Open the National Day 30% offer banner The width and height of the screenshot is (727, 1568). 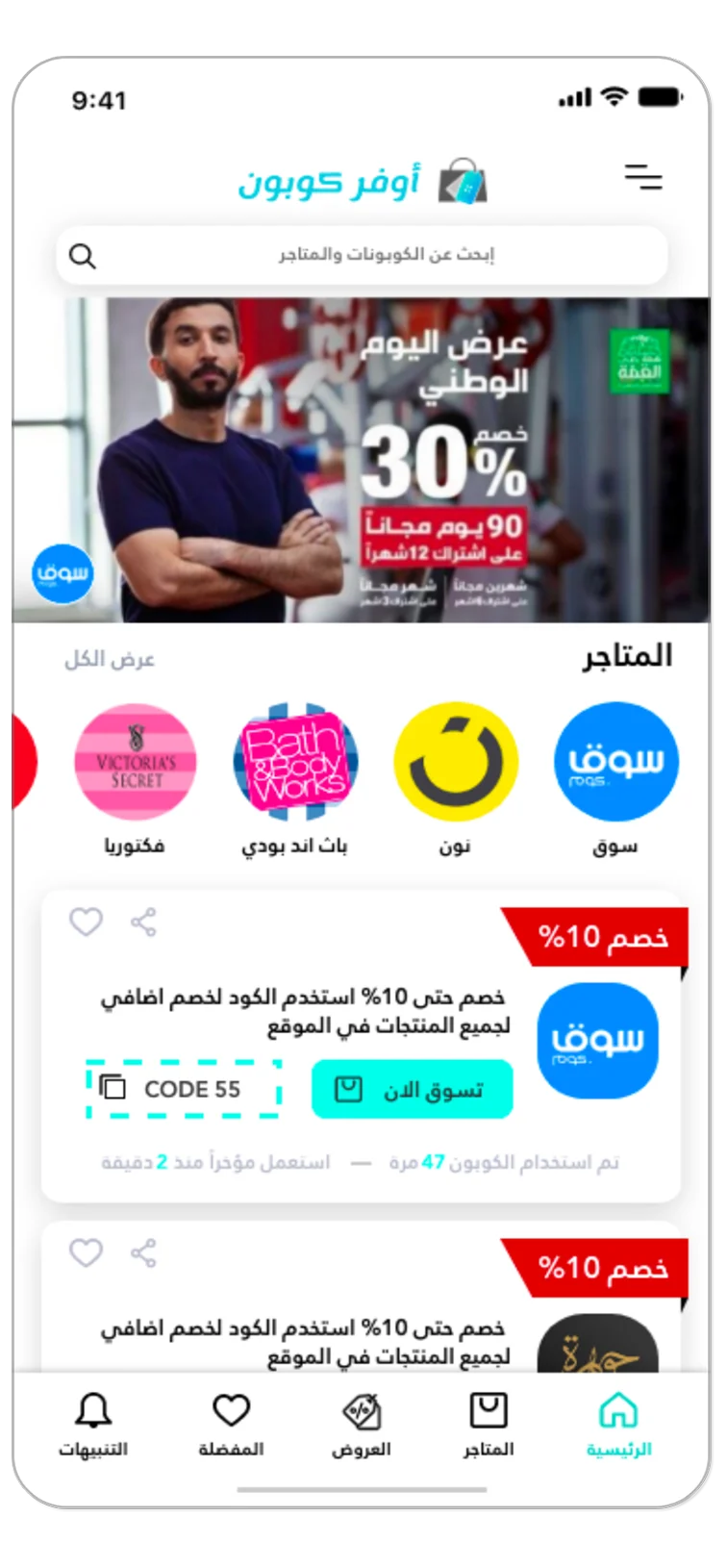tap(362, 460)
